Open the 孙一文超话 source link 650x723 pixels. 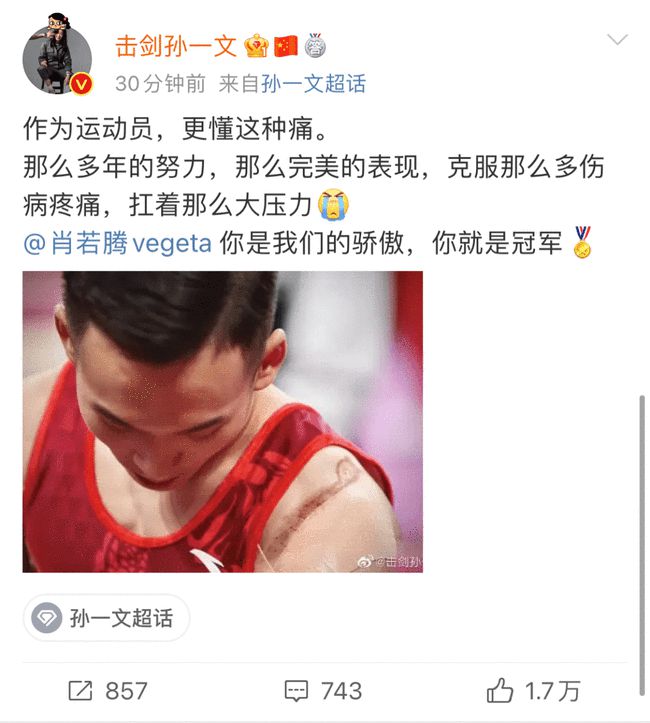tap(313, 83)
